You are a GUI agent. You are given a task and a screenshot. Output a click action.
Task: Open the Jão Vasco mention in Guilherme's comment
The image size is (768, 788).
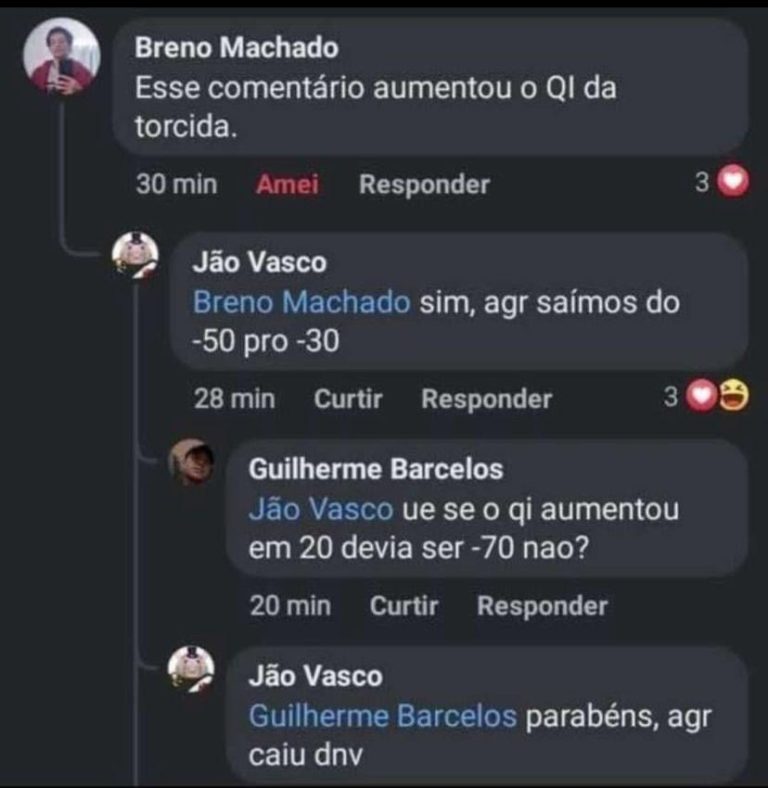(320, 509)
